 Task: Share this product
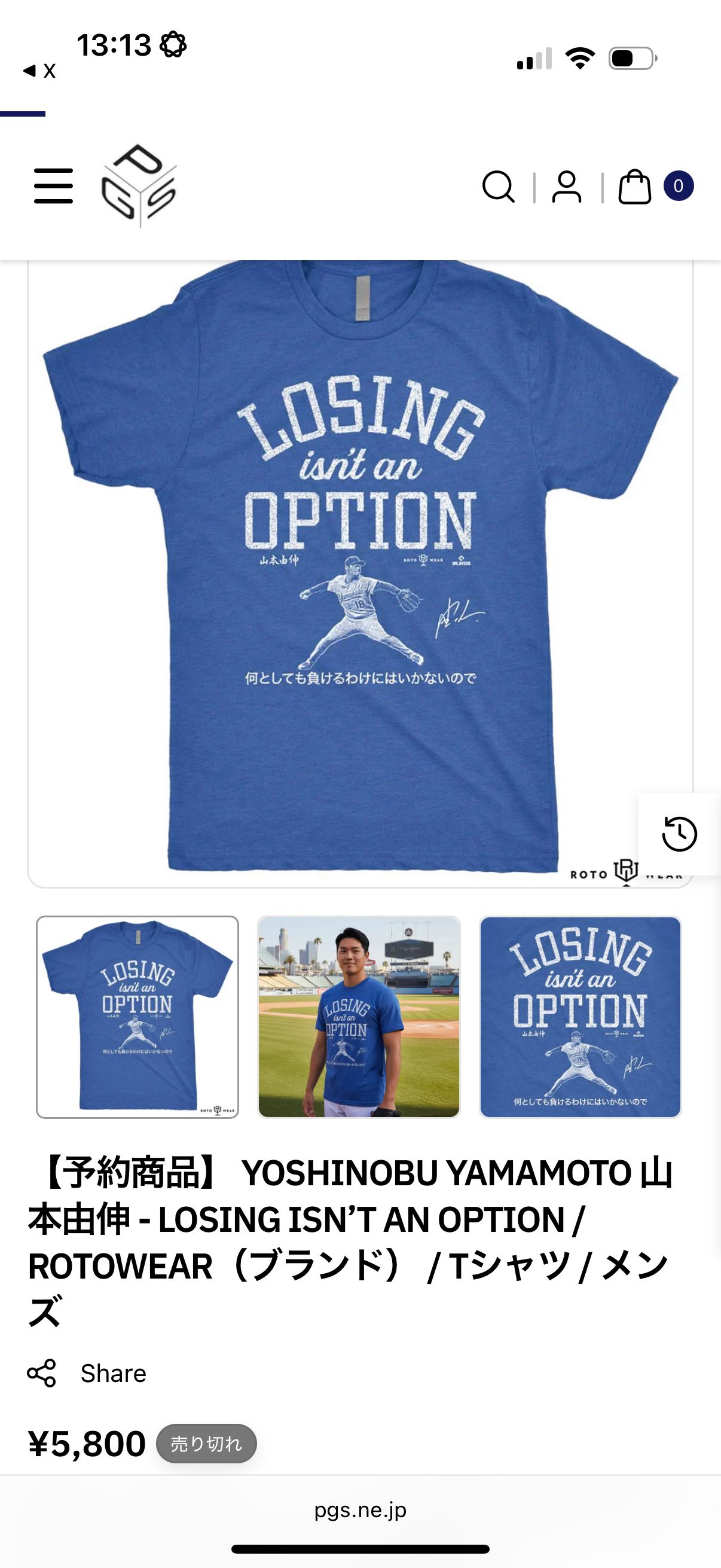pyautogui.click(x=87, y=1374)
